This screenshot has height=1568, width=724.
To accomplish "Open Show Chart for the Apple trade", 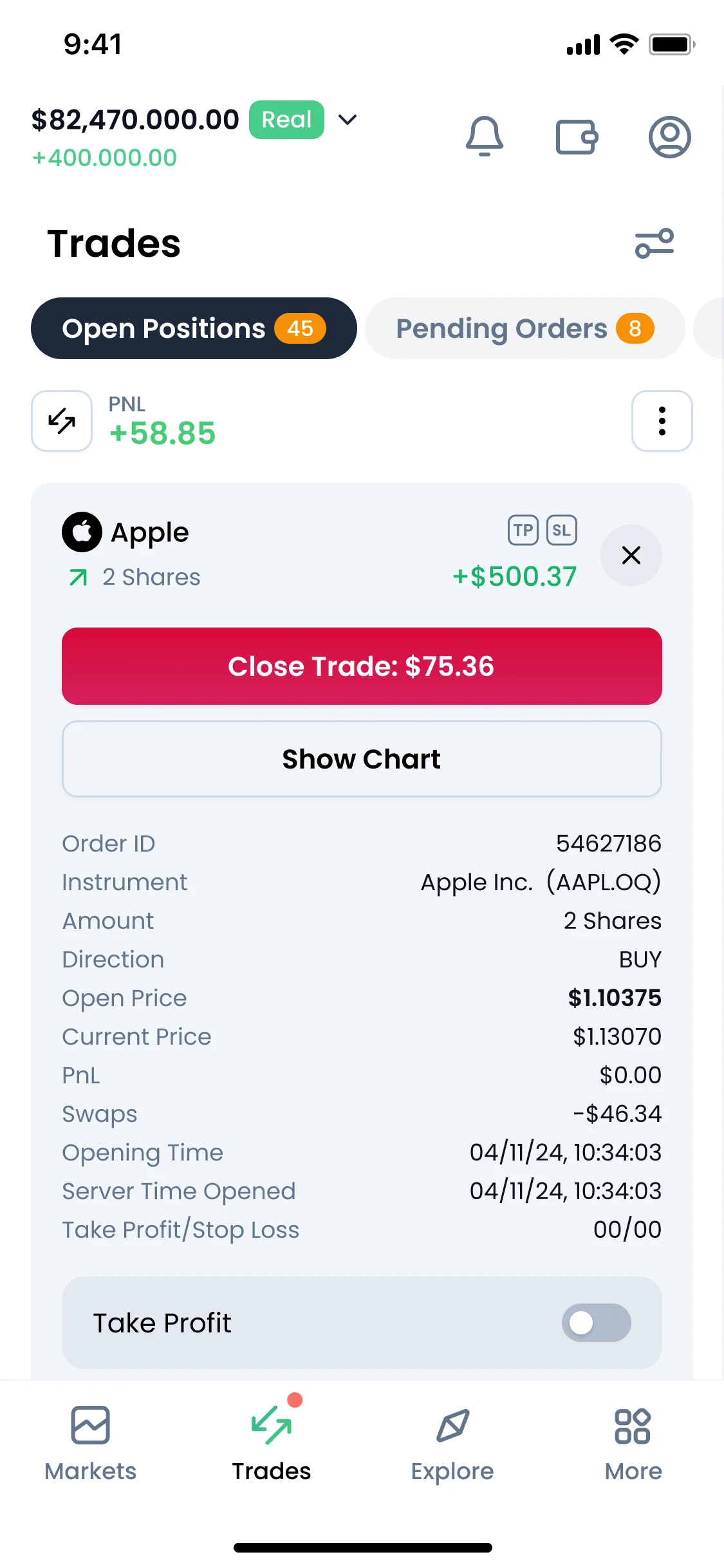I will point(362,759).
